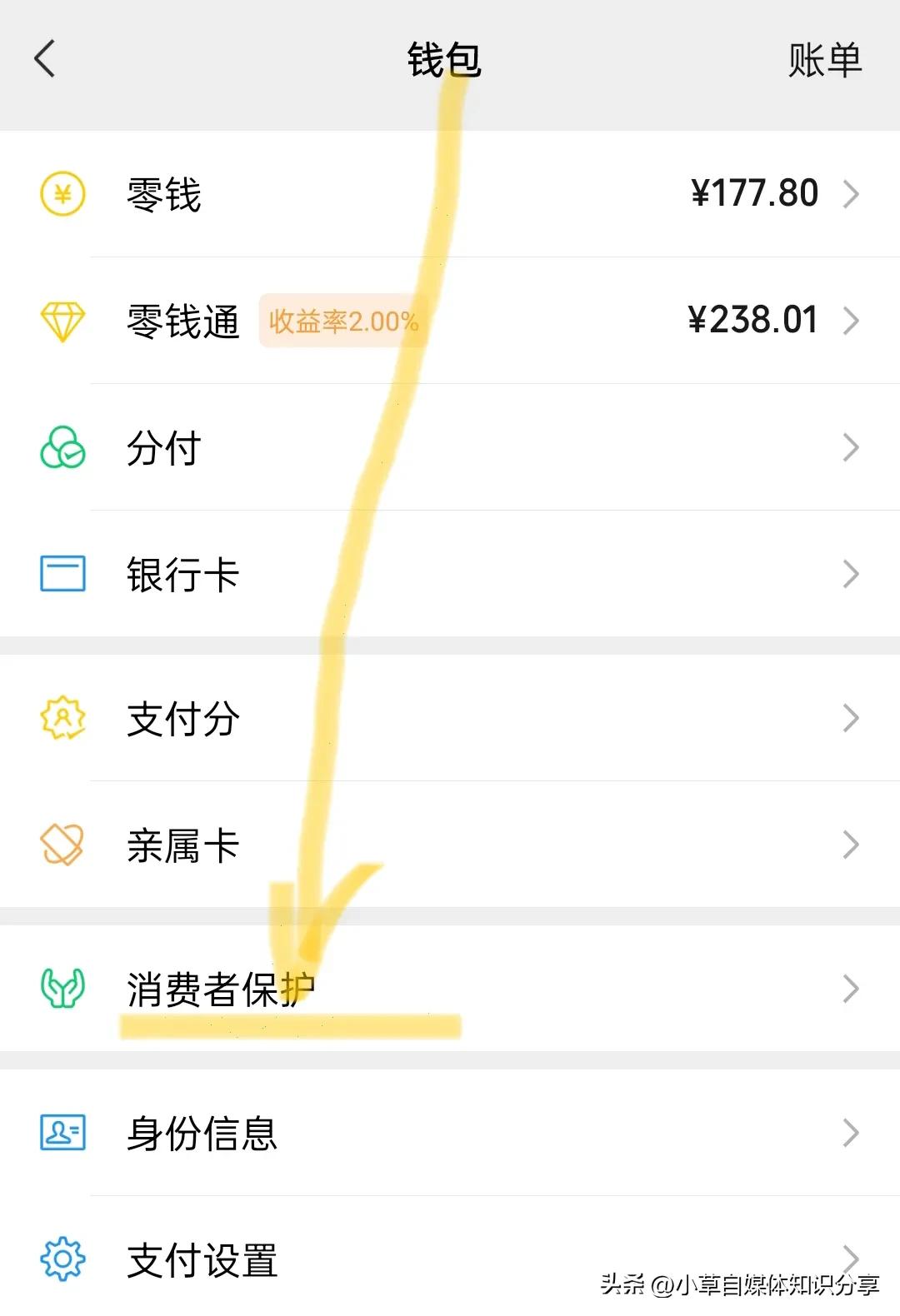View the ¥238.01 零钱通 balance

pyautogui.click(x=750, y=321)
